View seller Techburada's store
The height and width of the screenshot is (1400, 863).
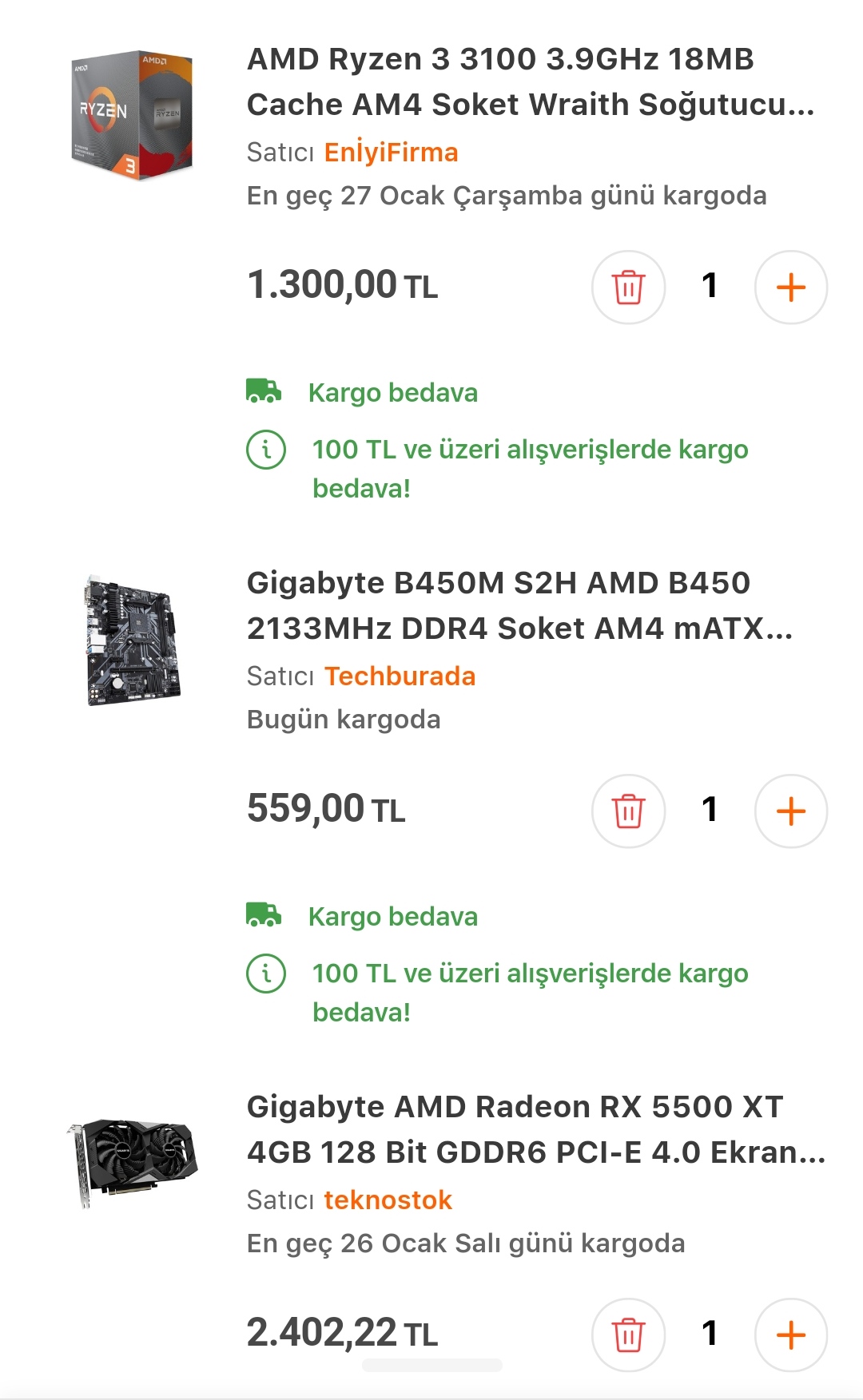coord(400,676)
